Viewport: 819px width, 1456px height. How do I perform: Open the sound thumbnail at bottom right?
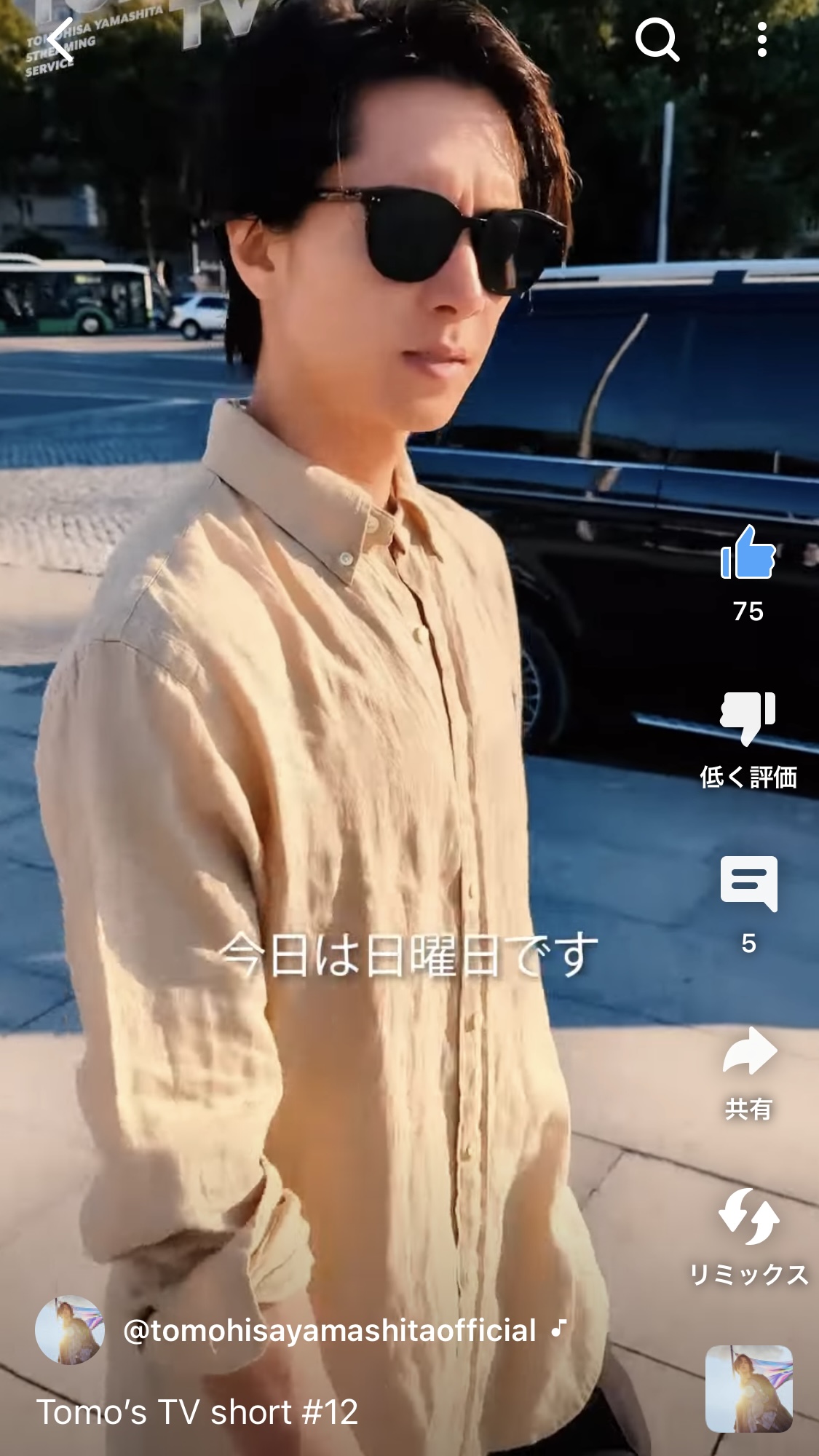(x=748, y=1388)
